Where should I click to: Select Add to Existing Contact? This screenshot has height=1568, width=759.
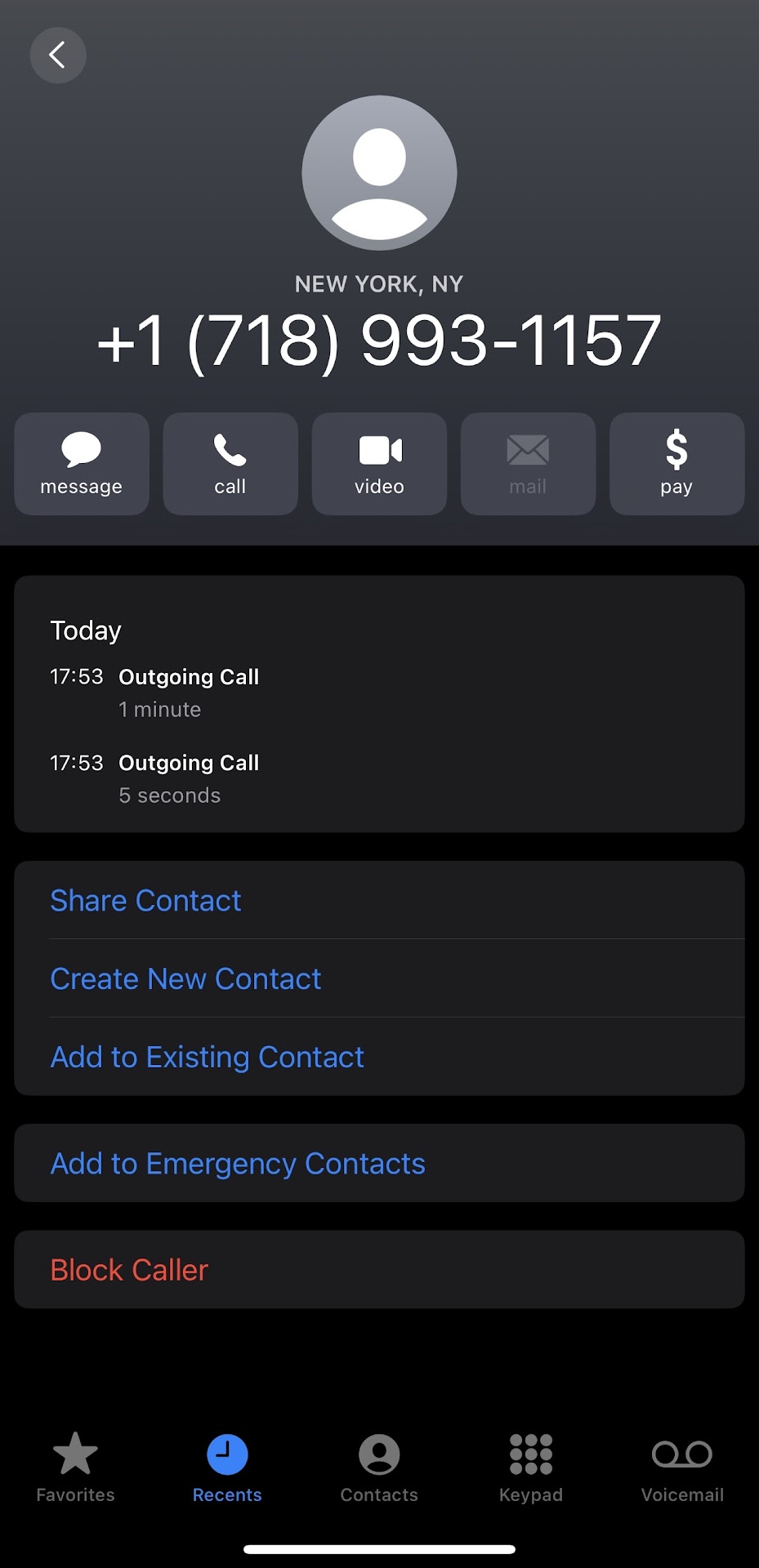(x=207, y=1057)
